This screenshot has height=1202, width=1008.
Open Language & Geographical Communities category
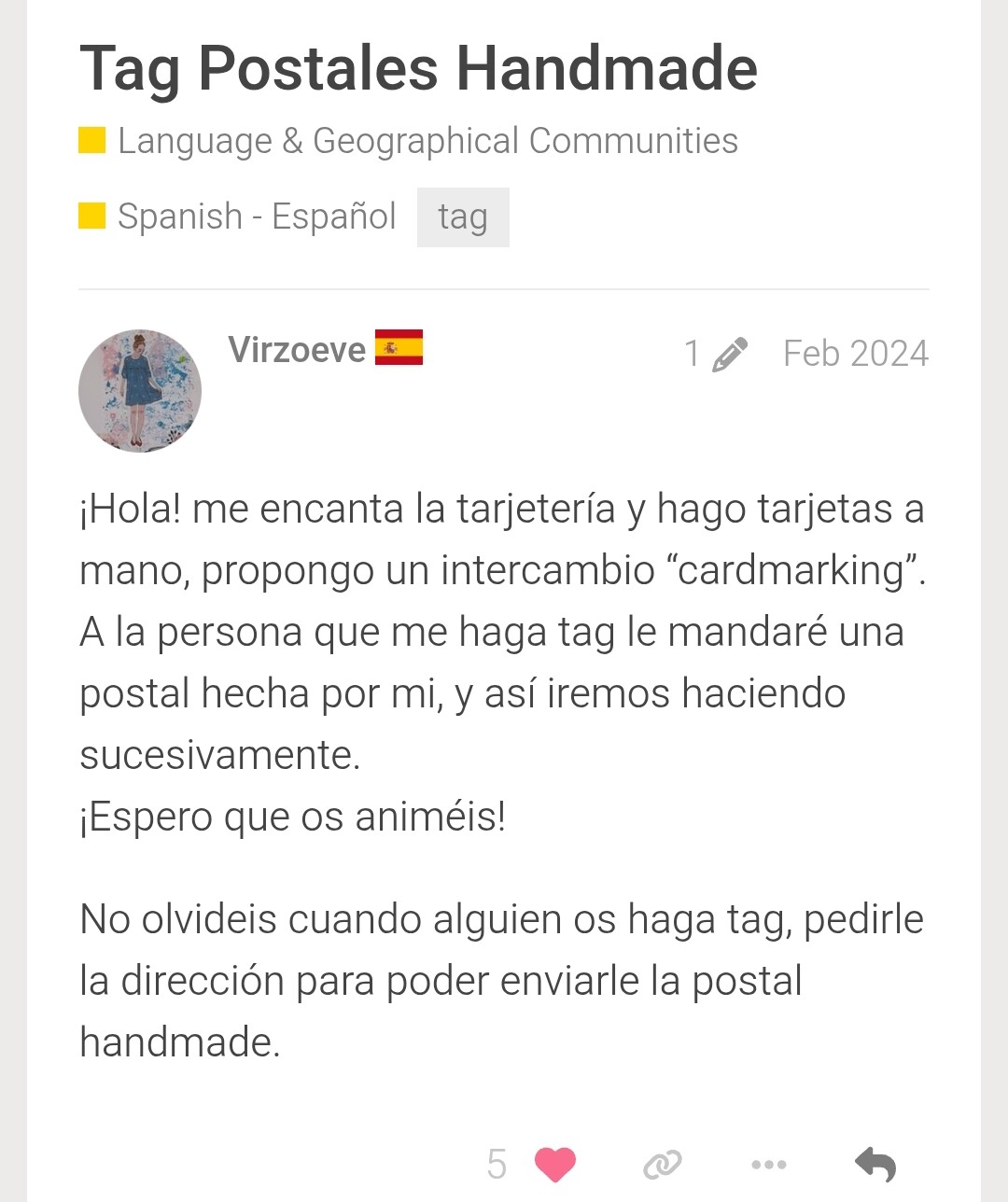(427, 141)
